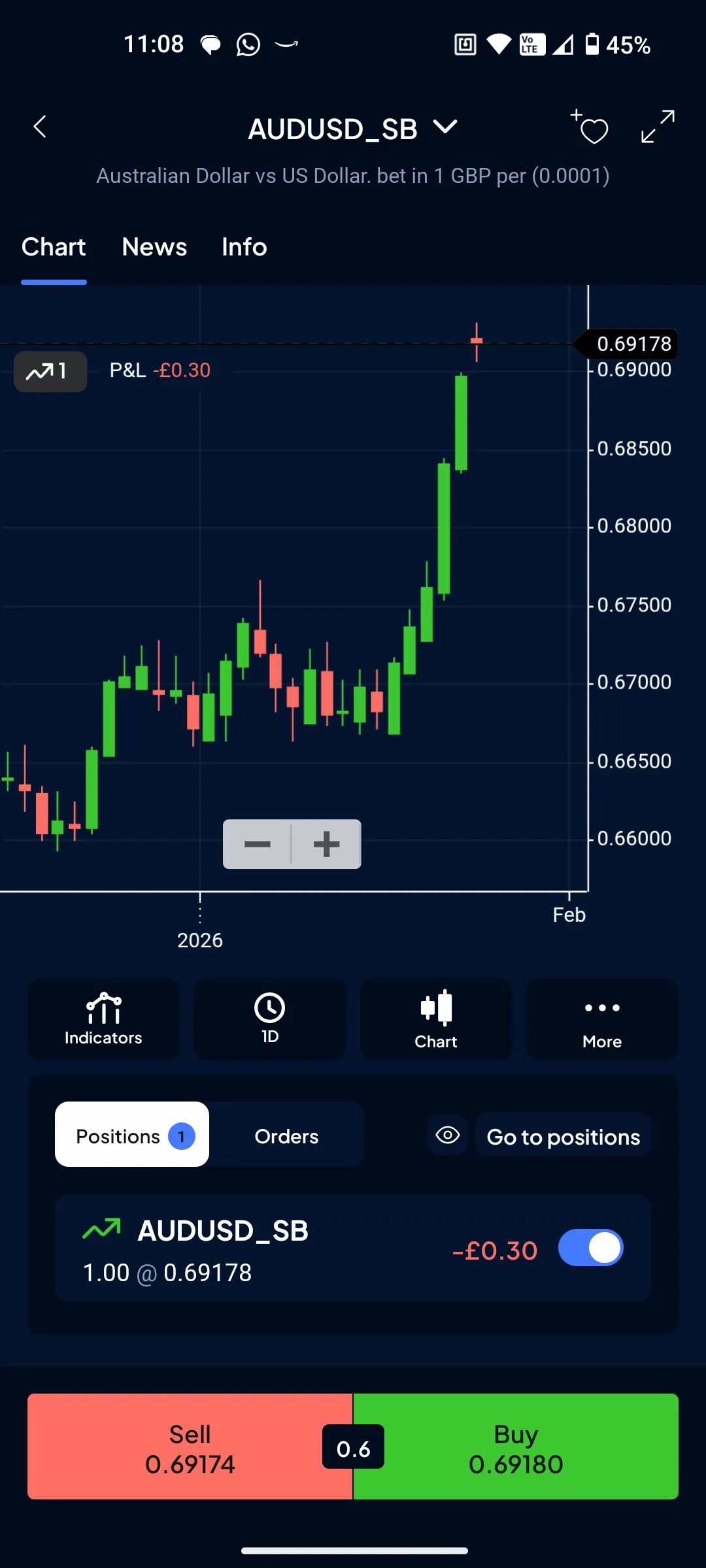Zoom out the chart with minus
The height and width of the screenshot is (1568, 706).
[258, 844]
